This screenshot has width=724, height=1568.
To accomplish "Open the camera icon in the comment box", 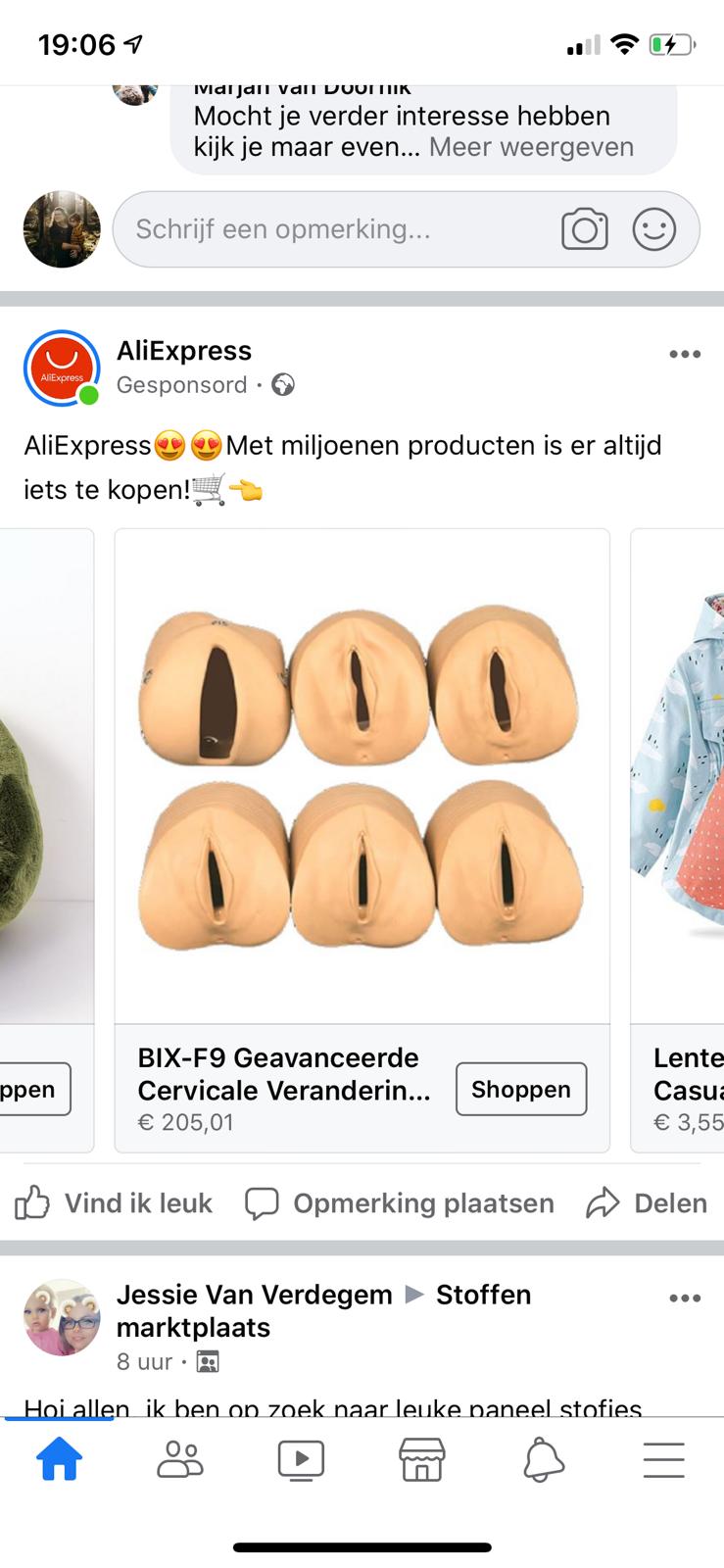I will [585, 229].
